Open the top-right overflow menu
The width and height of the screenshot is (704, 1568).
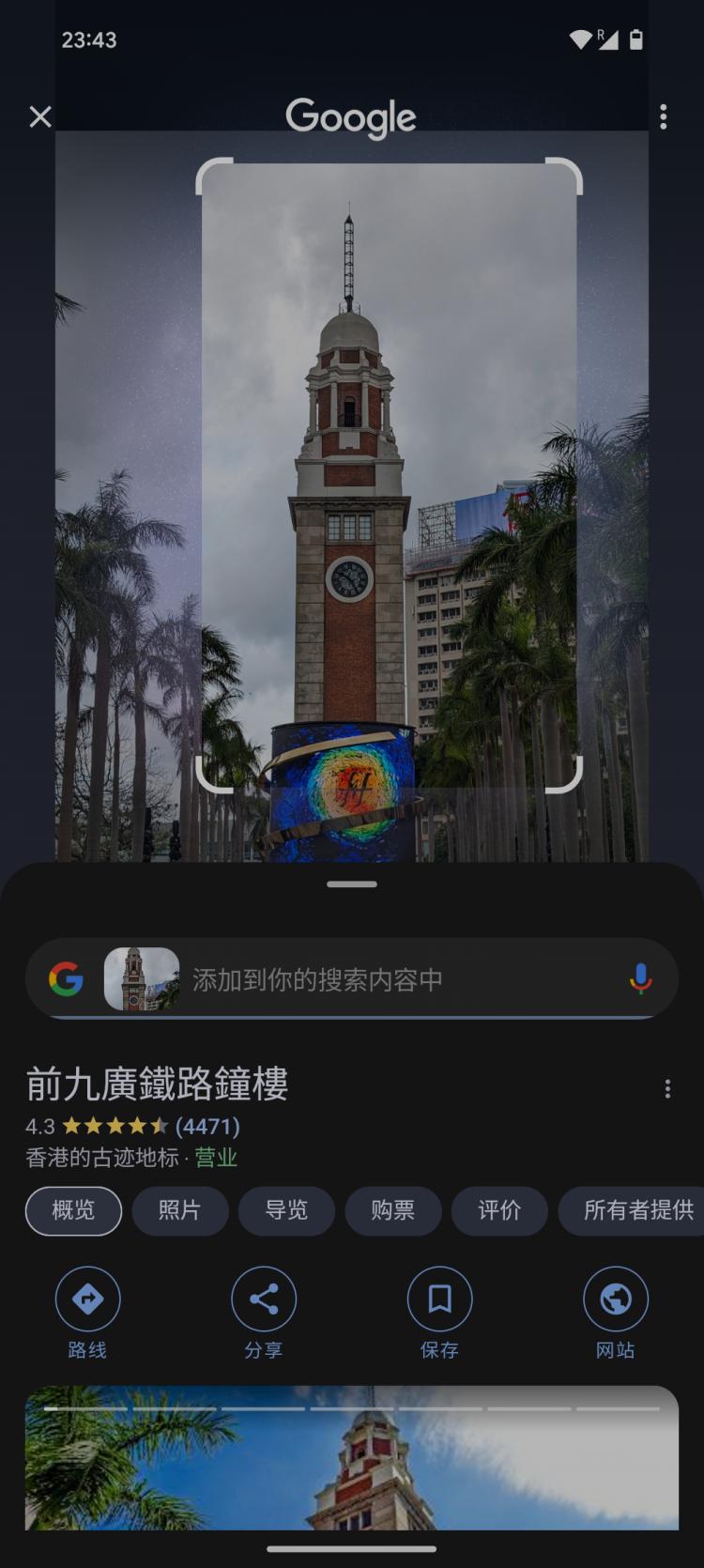pos(664,117)
